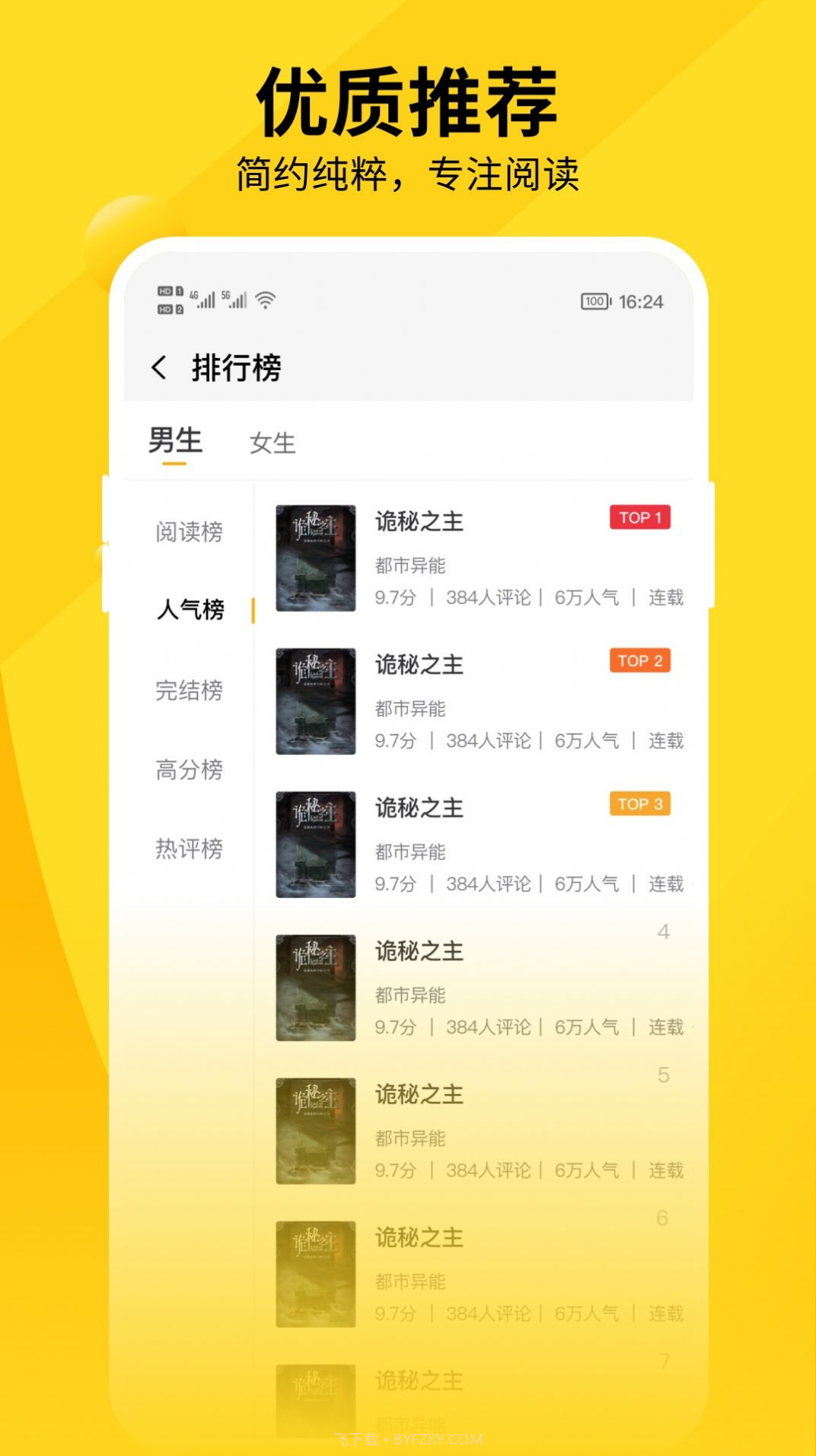Click the TOP 3 orange badge
Viewport: 816px width, 1456px height.
click(642, 803)
